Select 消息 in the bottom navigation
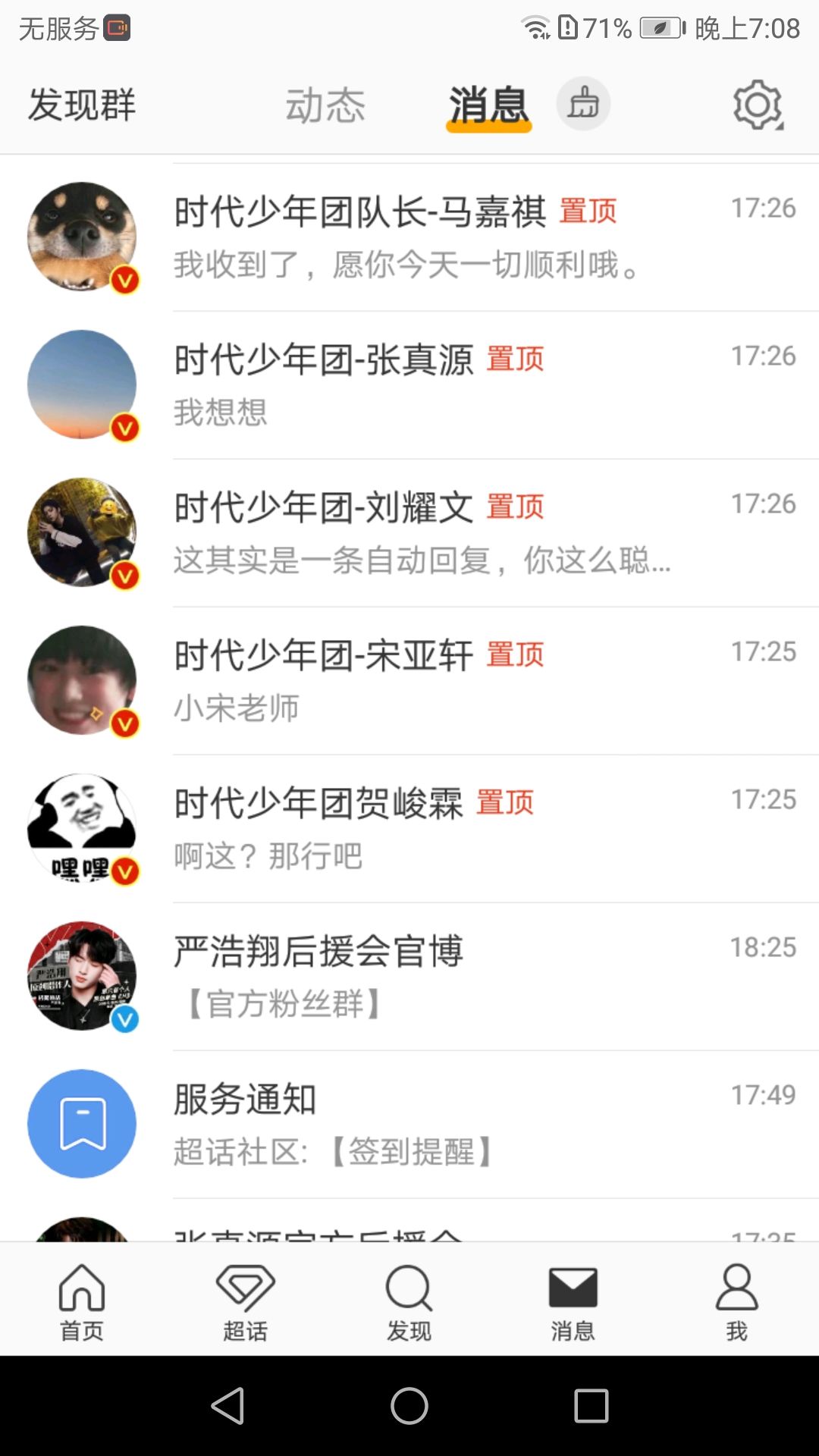 [573, 1301]
